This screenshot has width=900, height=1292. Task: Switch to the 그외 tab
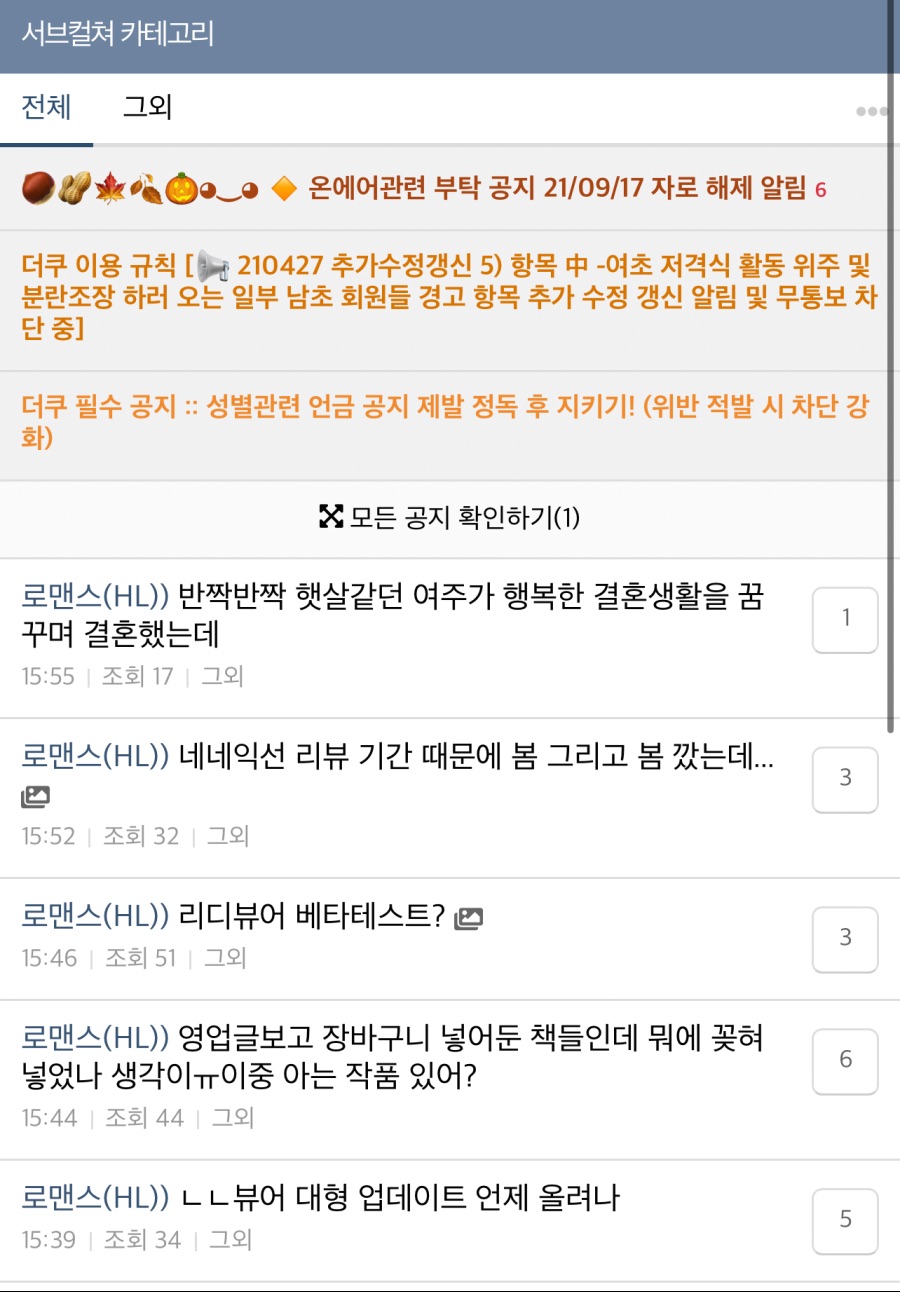(x=147, y=107)
